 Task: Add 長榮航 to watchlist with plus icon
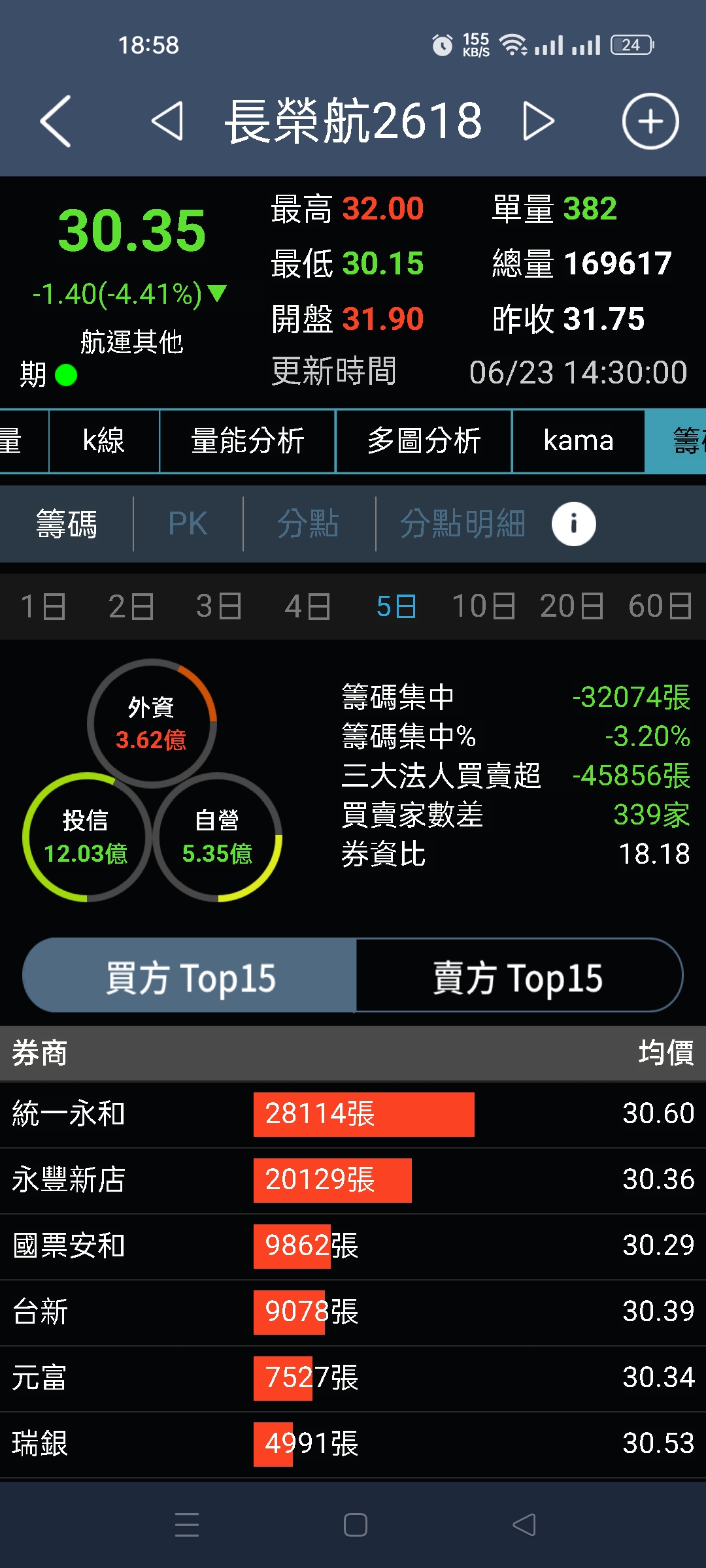[650, 121]
